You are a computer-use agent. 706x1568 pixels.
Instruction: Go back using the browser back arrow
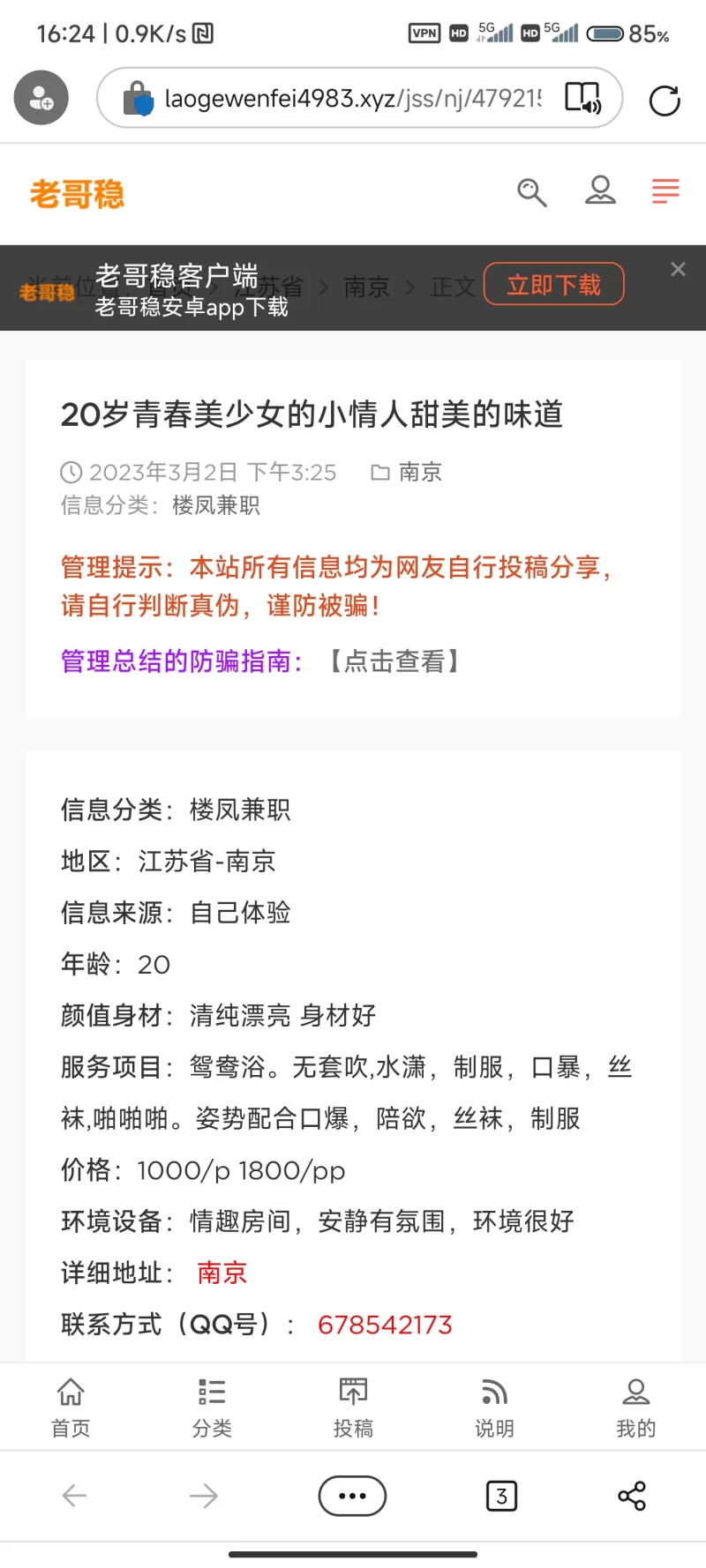click(74, 1496)
